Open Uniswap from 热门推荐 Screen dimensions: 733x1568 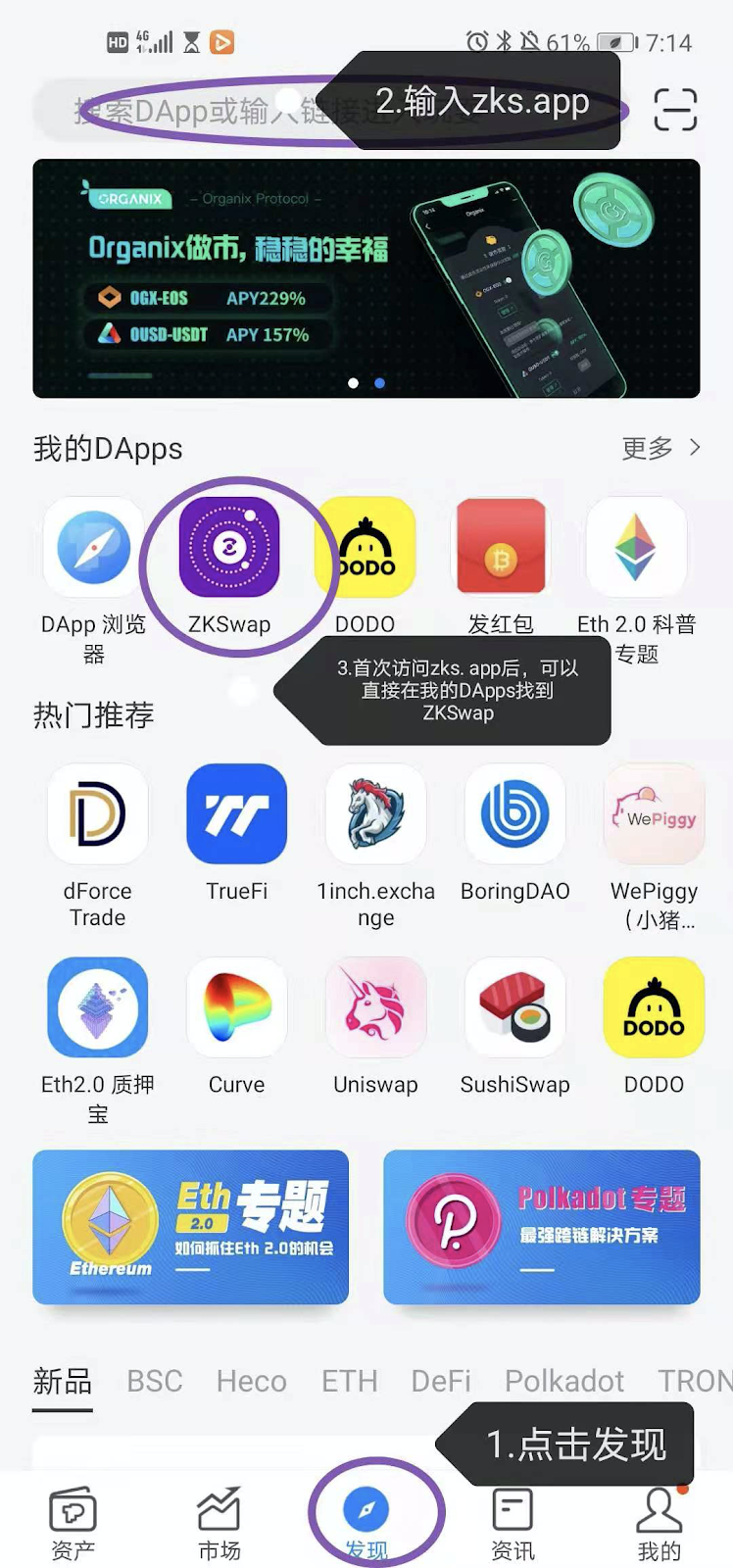pyautogui.click(x=375, y=1009)
